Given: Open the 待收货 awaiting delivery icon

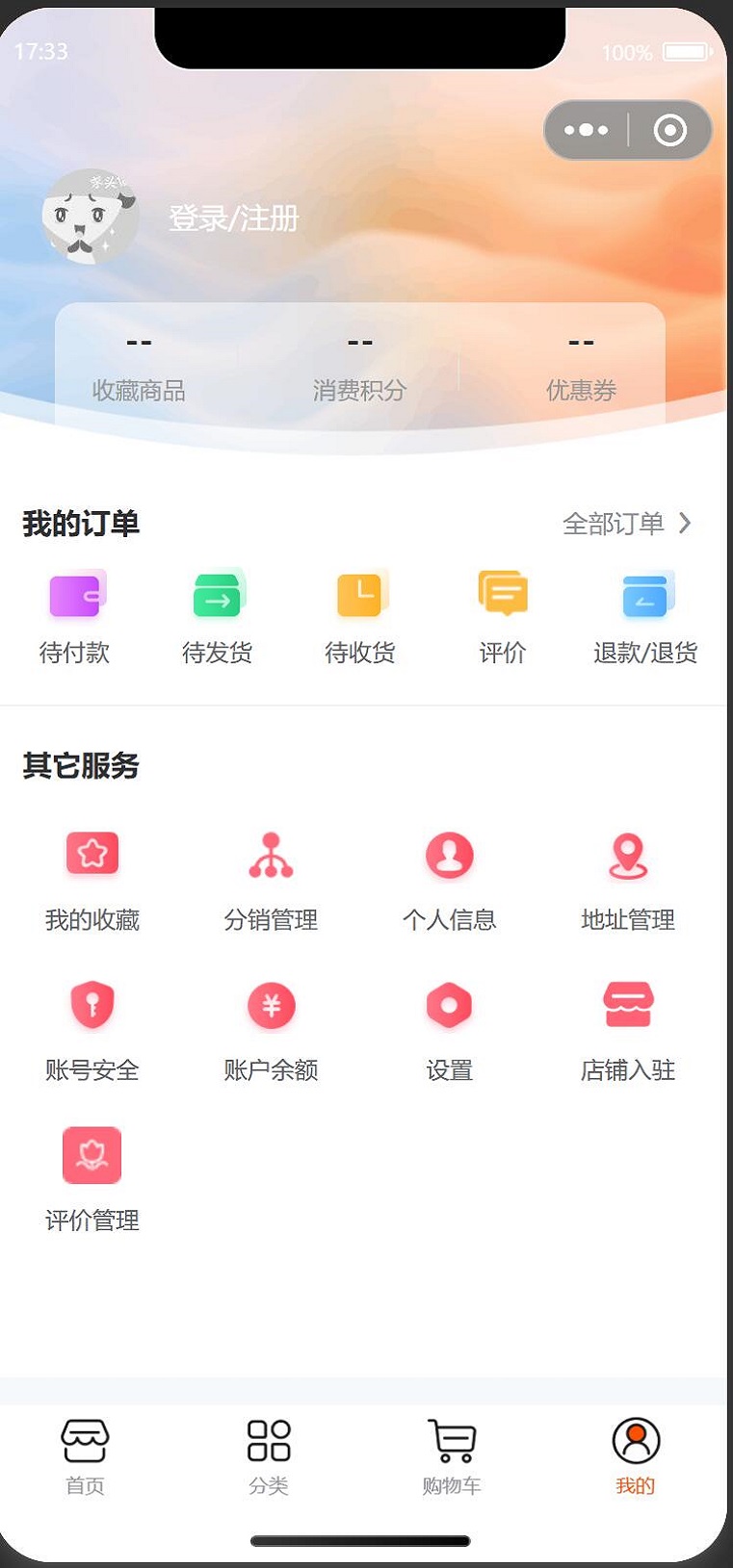Looking at the screenshot, I should (360, 595).
